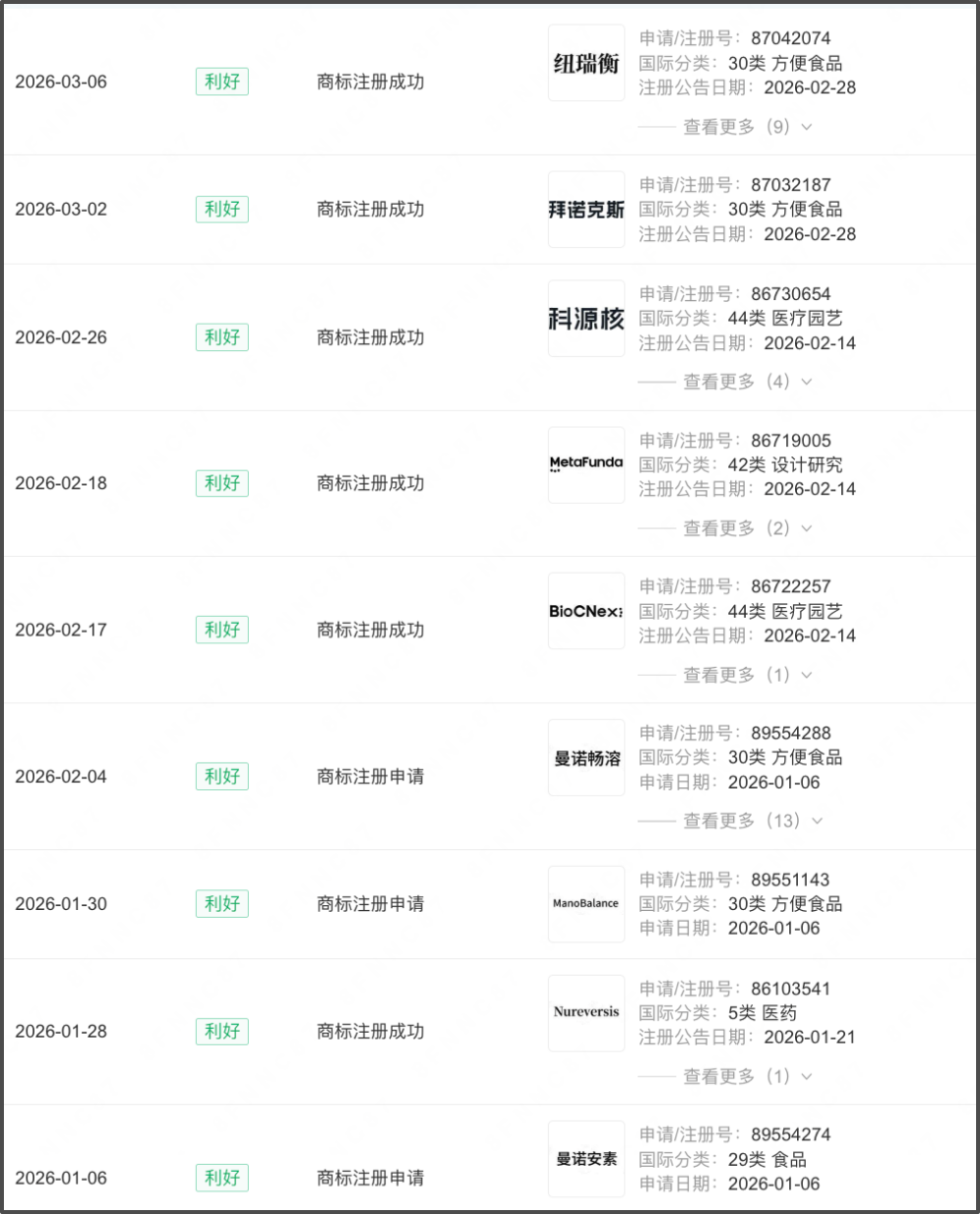This screenshot has height=1214, width=980.
Task: Expand 查看更多 (2) under MetaFunda trademark
Action: (x=747, y=528)
